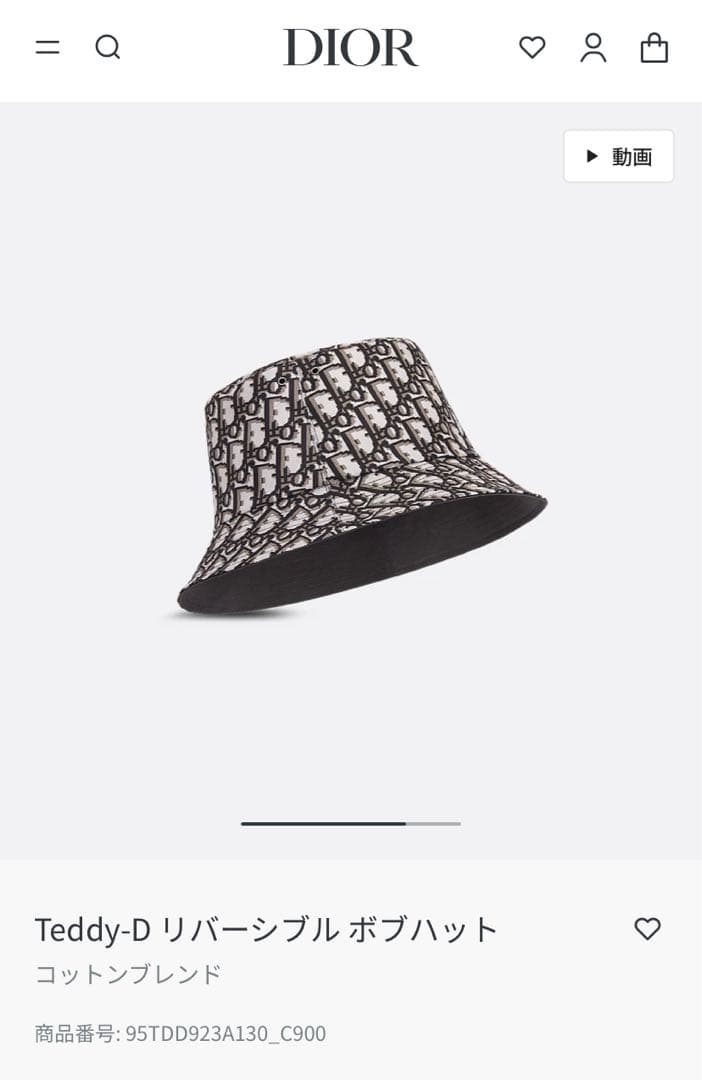Go to the Dior homepage logo

click(350, 47)
